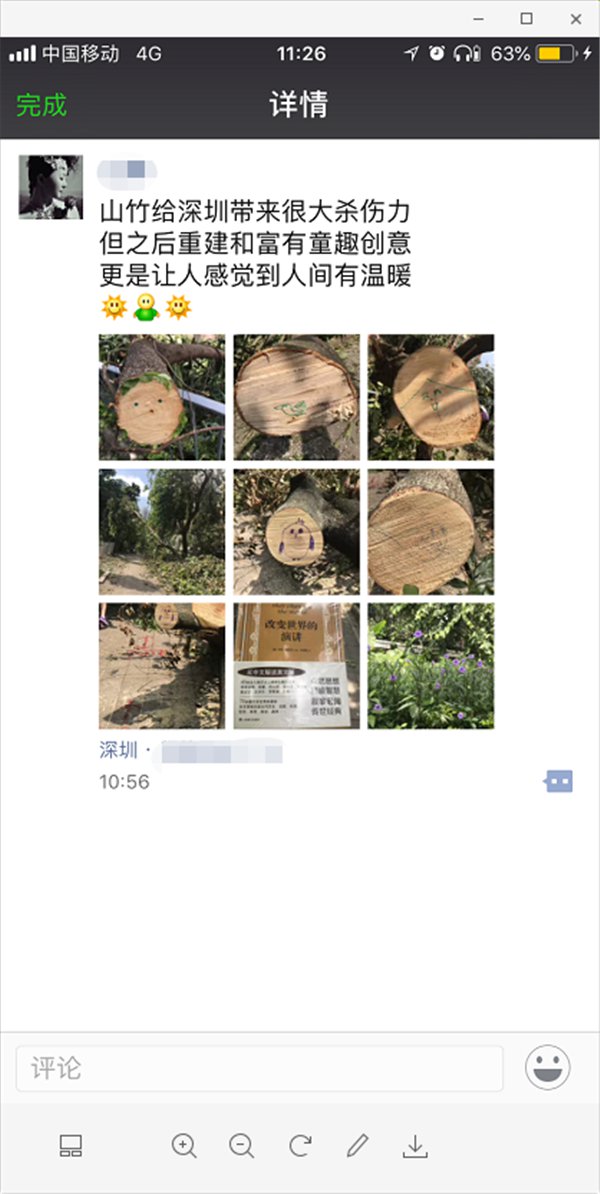This screenshot has height=1194, width=600.
Task: Open the purple flowers photo
Action: [431, 665]
